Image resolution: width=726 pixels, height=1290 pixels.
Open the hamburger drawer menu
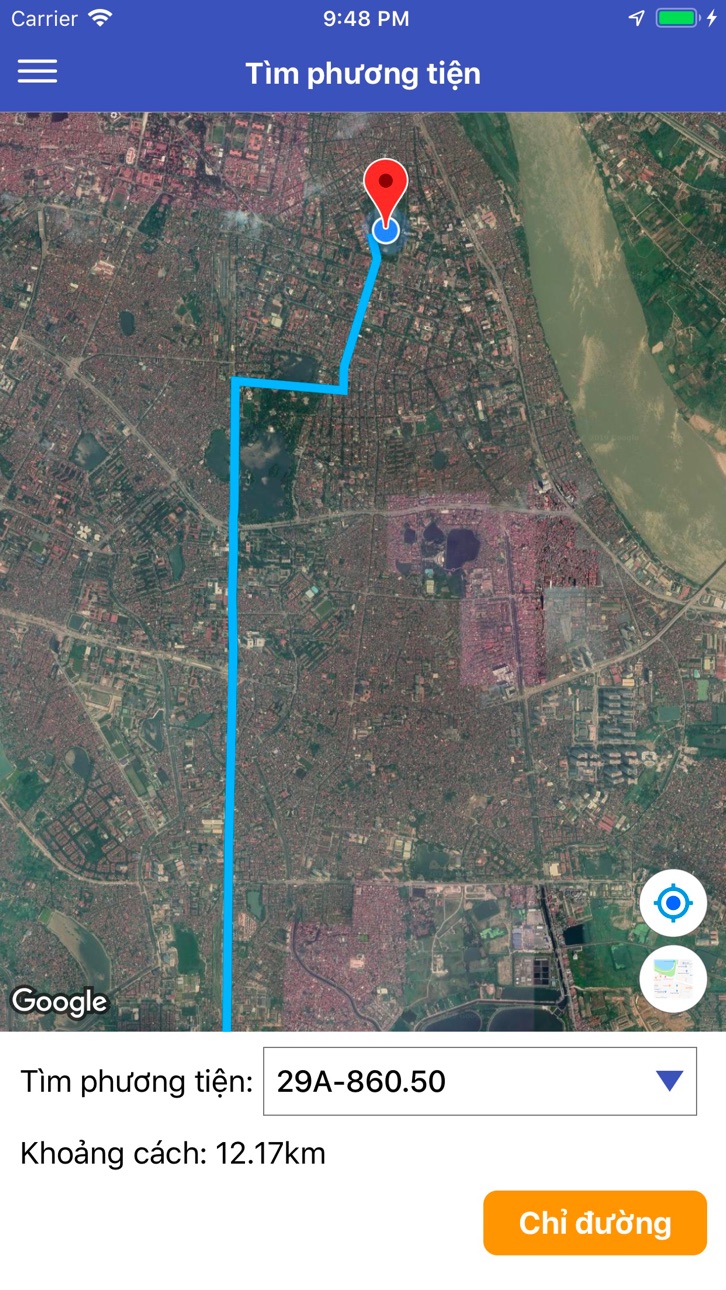37,71
